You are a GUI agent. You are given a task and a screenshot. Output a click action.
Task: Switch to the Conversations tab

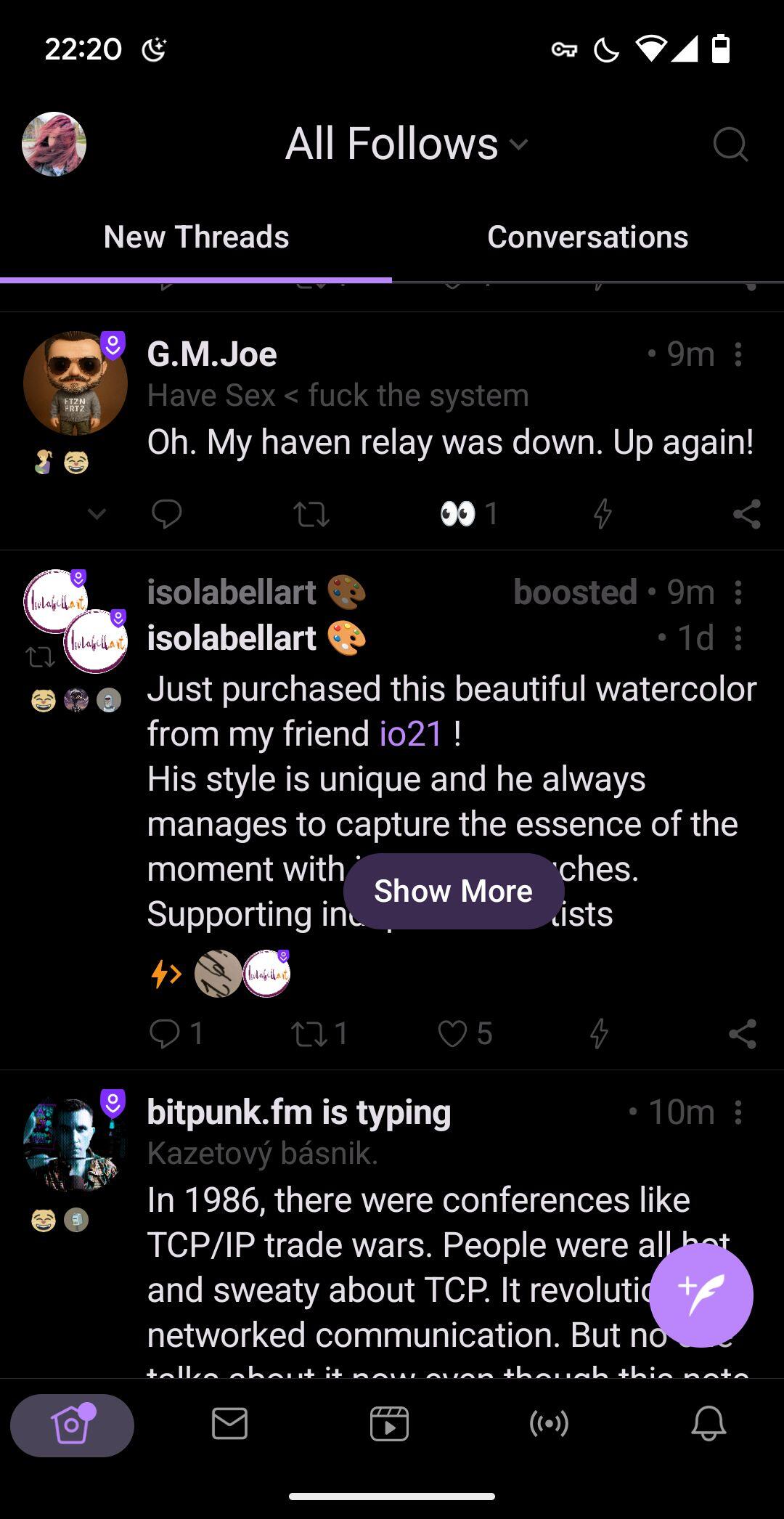click(587, 237)
